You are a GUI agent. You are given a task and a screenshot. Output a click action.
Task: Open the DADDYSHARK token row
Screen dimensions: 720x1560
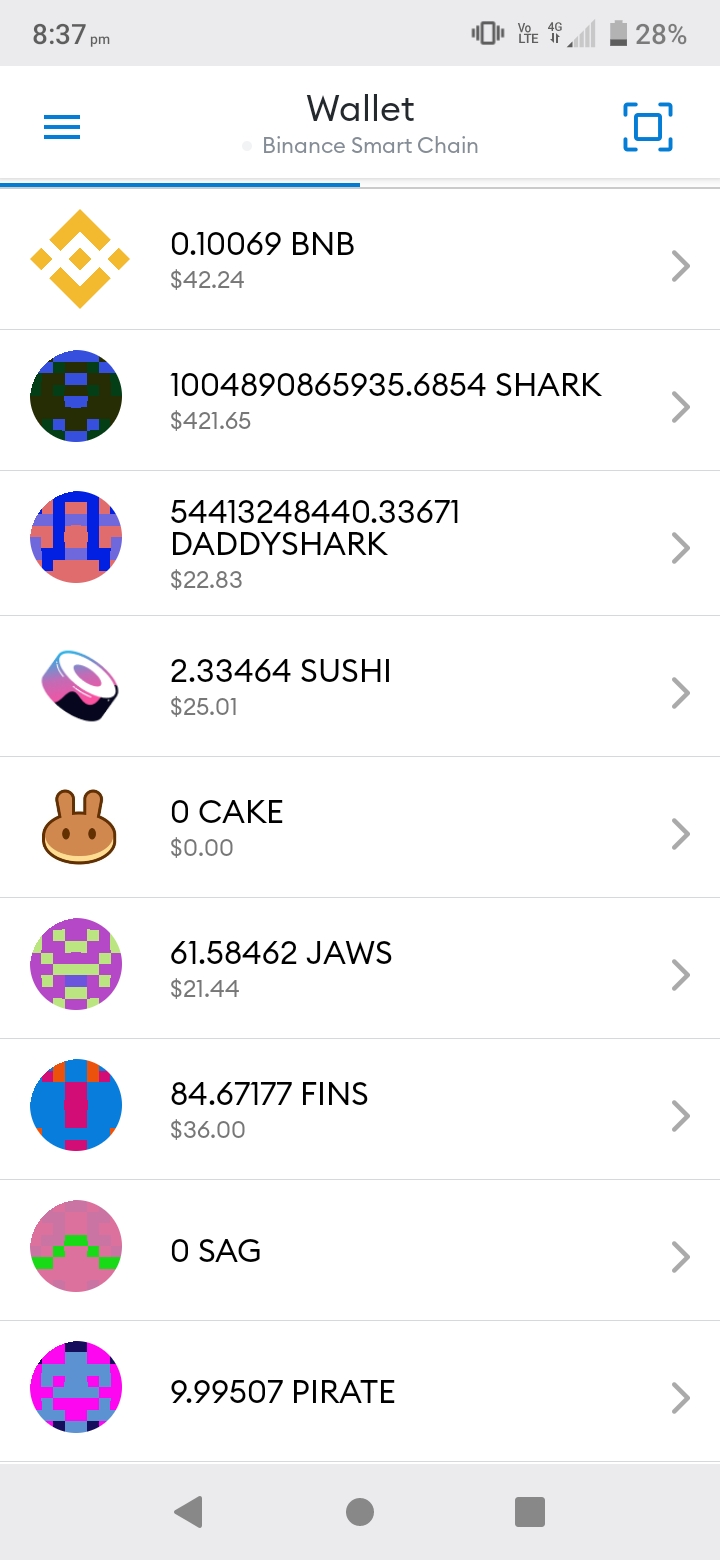pyautogui.click(x=360, y=544)
